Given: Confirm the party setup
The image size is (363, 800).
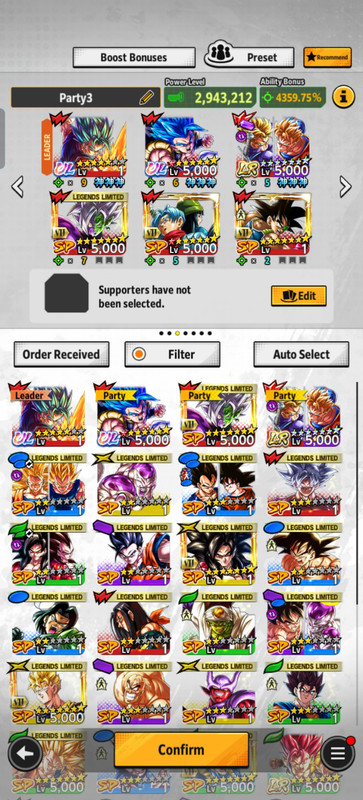Looking at the screenshot, I should [181, 749].
